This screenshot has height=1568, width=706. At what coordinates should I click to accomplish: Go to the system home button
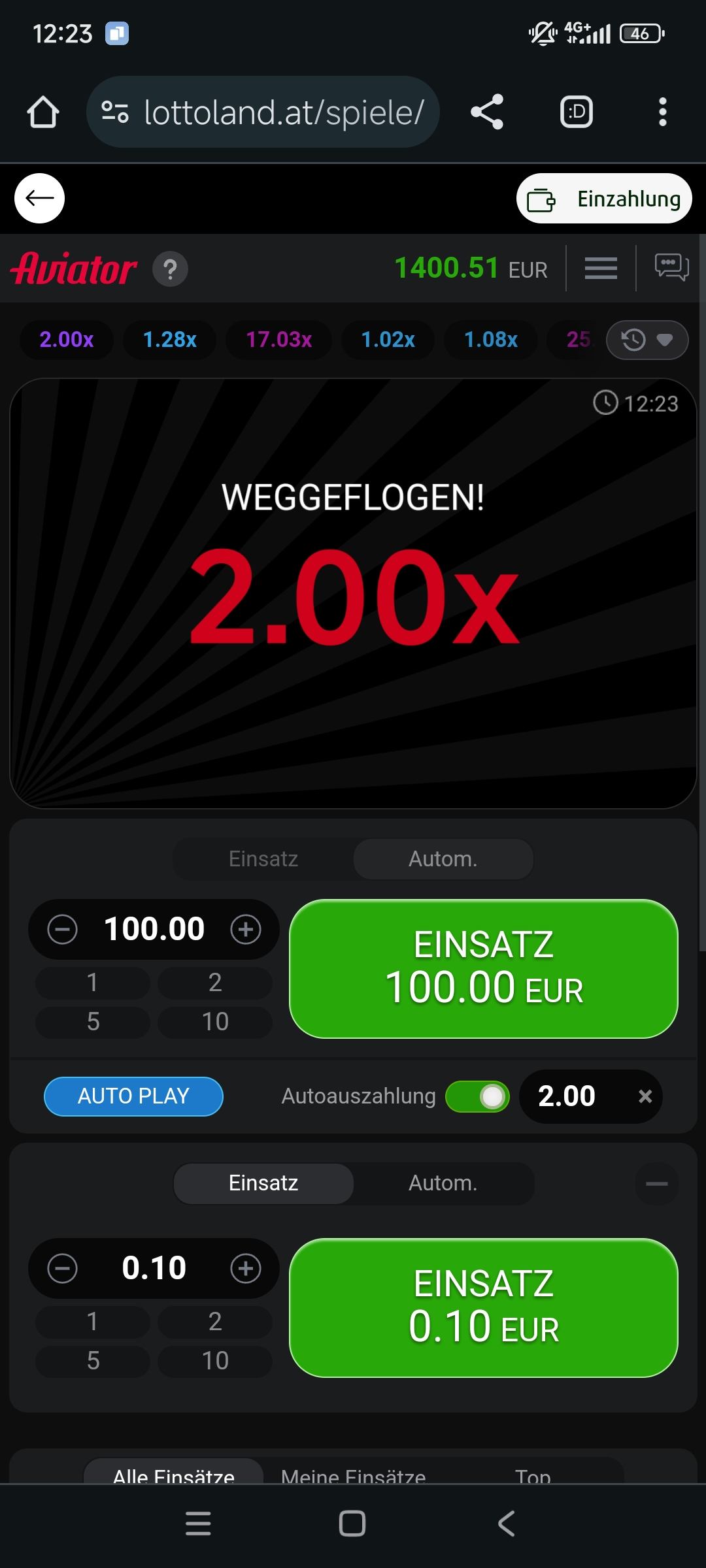coord(352,1524)
